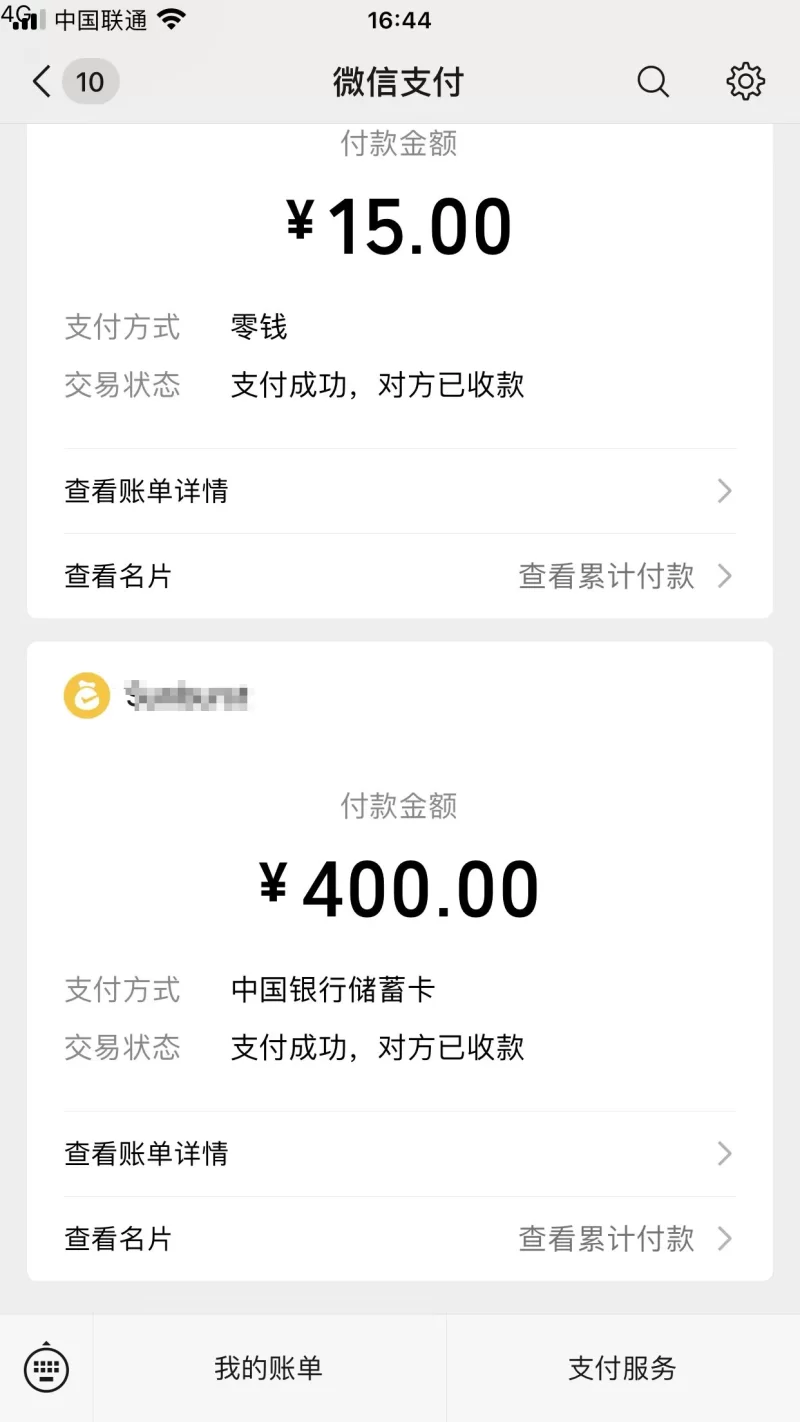Image resolution: width=800 pixels, height=1422 pixels.
Task: Open WeChat Pay settings gear
Action: point(745,82)
